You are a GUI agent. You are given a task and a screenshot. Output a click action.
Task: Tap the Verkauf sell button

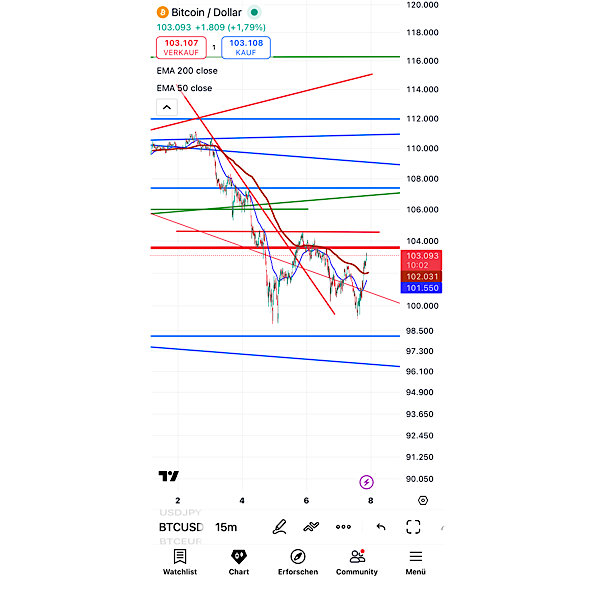(180, 47)
